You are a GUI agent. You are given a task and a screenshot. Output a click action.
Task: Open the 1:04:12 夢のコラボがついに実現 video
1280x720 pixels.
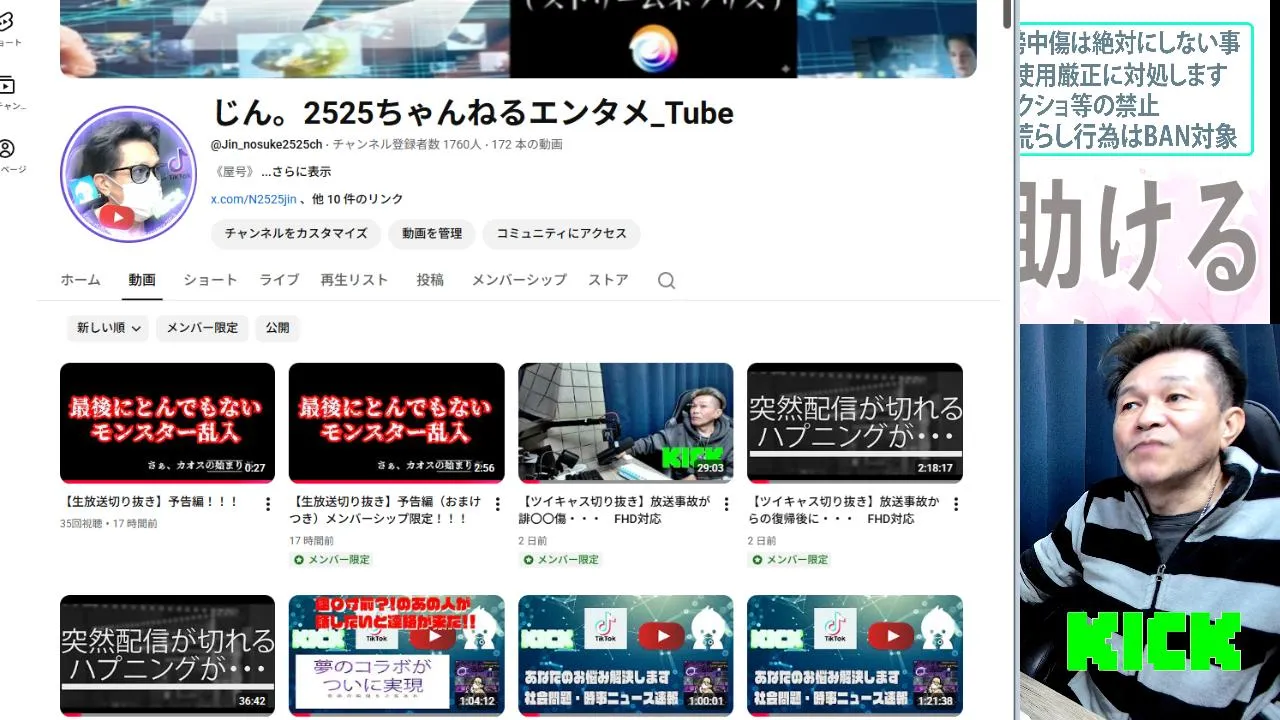tap(396, 655)
